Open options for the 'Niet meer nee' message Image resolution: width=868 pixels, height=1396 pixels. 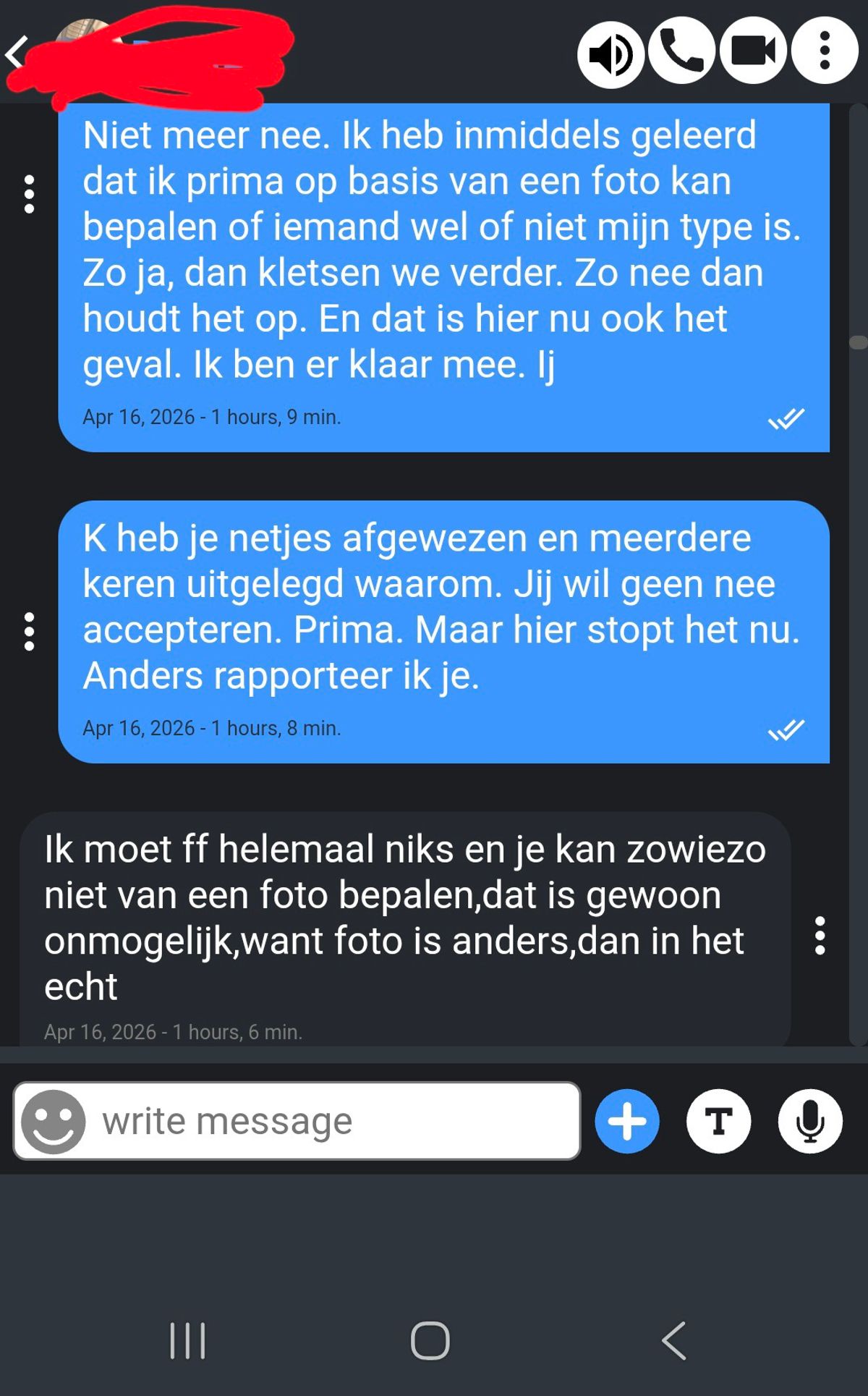click(x=29, y=194)
